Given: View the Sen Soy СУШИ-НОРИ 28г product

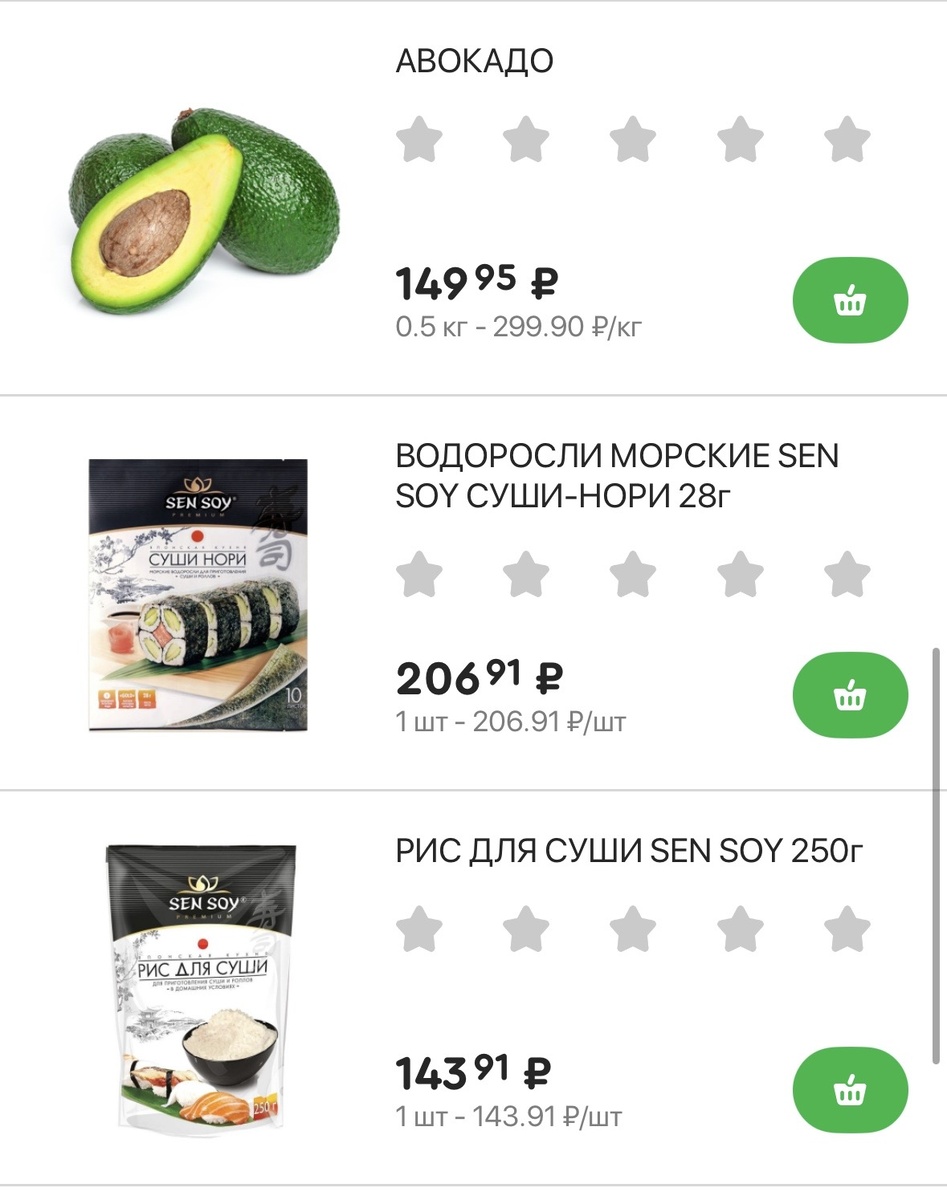Looking at the screenshot, I should coord(616,476).
